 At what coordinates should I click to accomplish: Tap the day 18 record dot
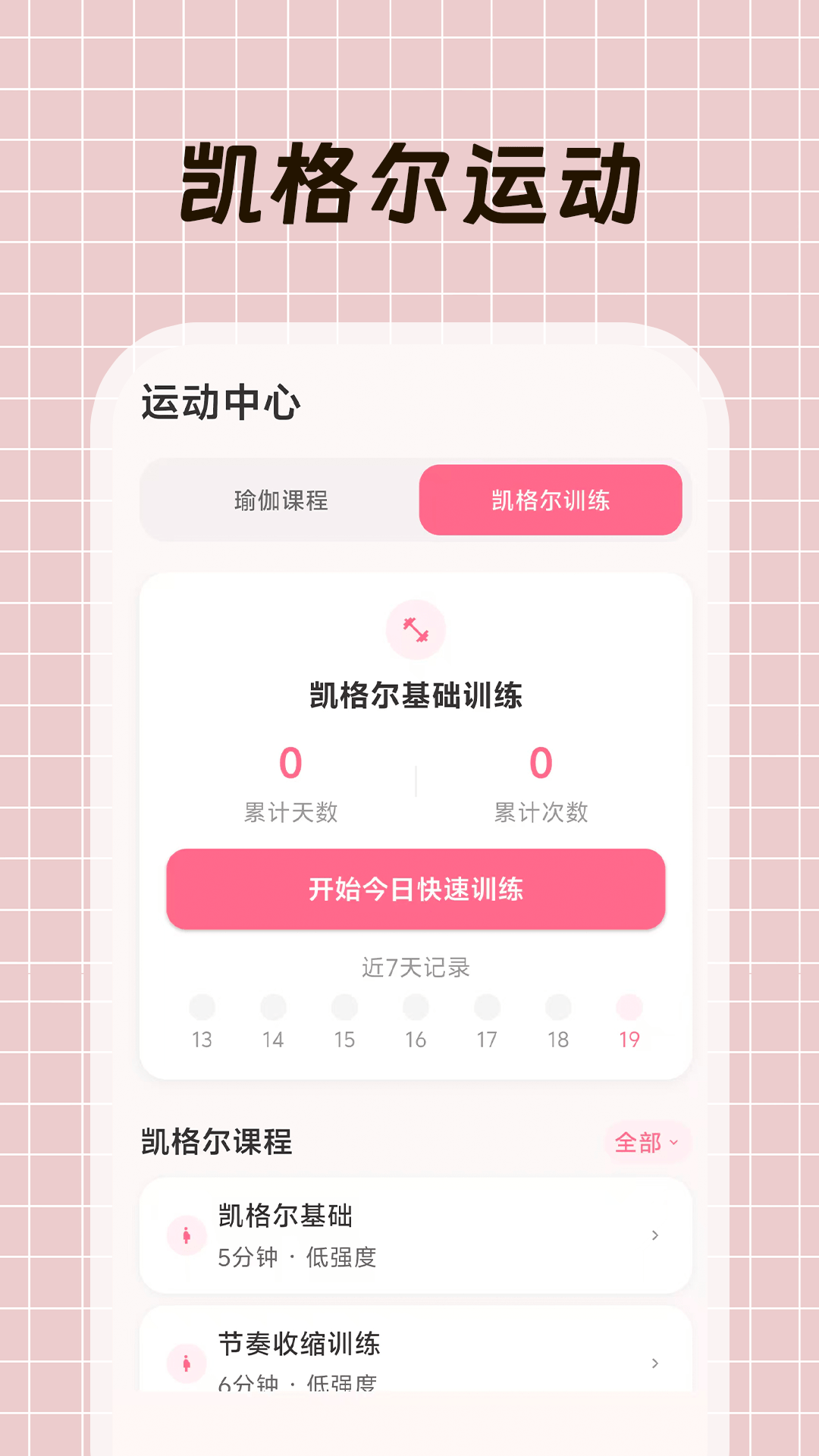pos(559,1006)
